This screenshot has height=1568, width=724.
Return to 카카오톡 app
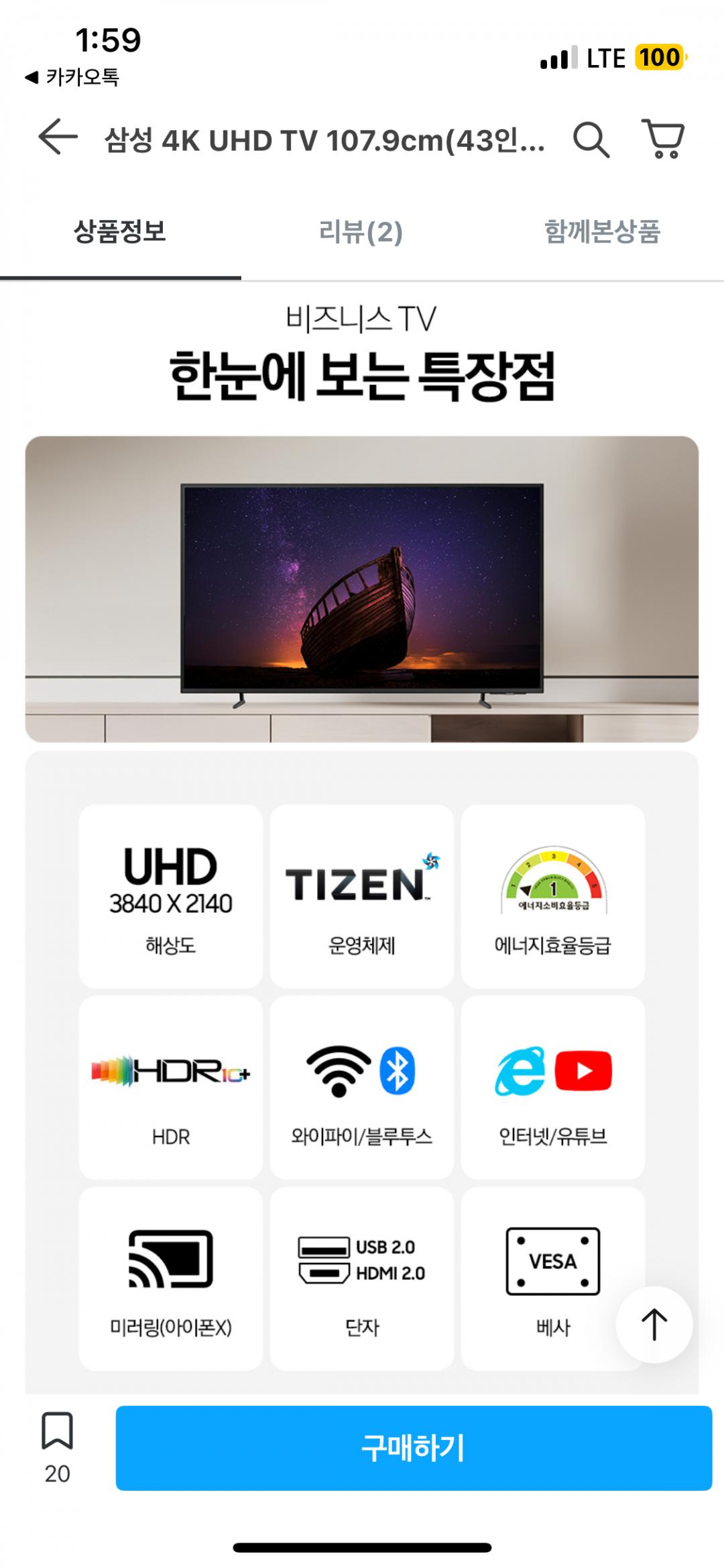tap(72, 78)
